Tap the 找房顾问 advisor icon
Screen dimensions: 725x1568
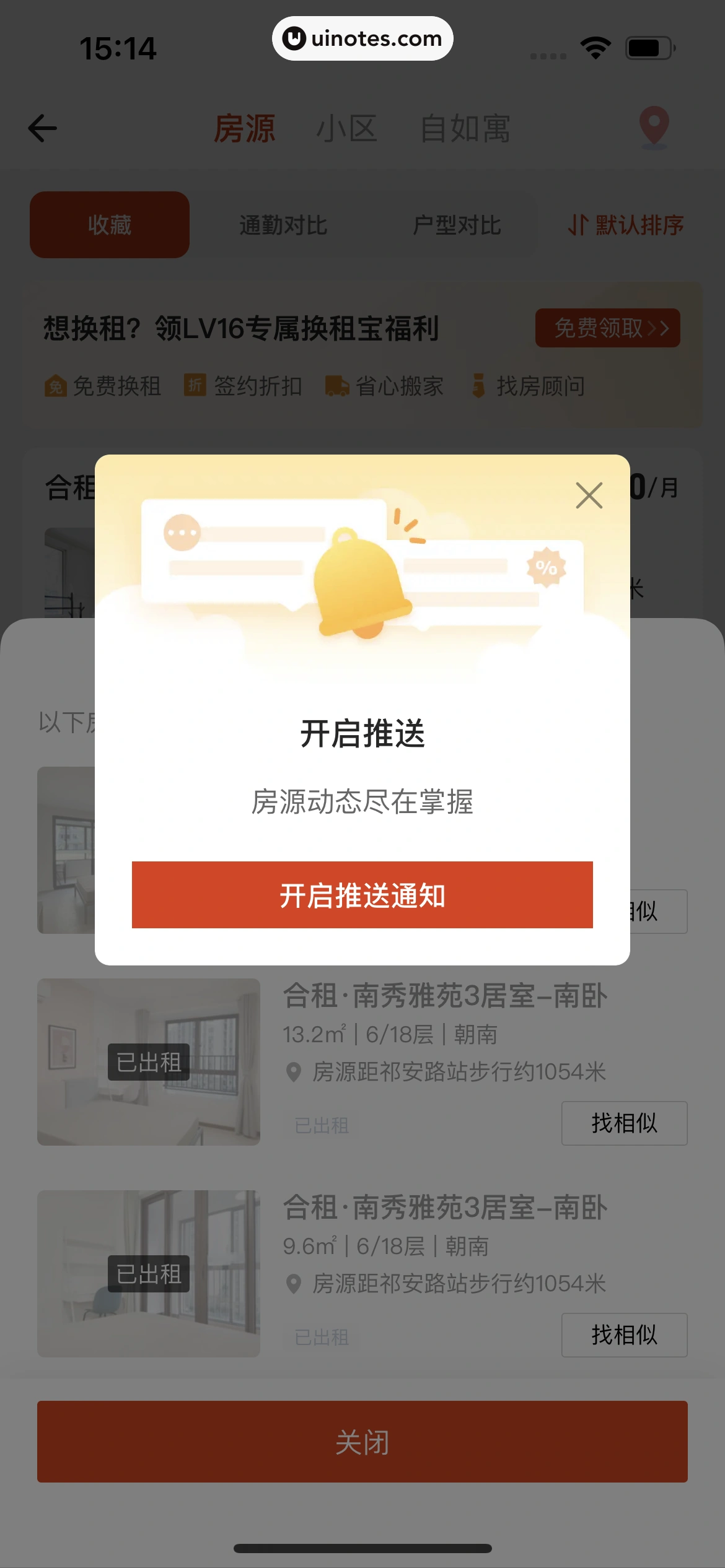477,385
